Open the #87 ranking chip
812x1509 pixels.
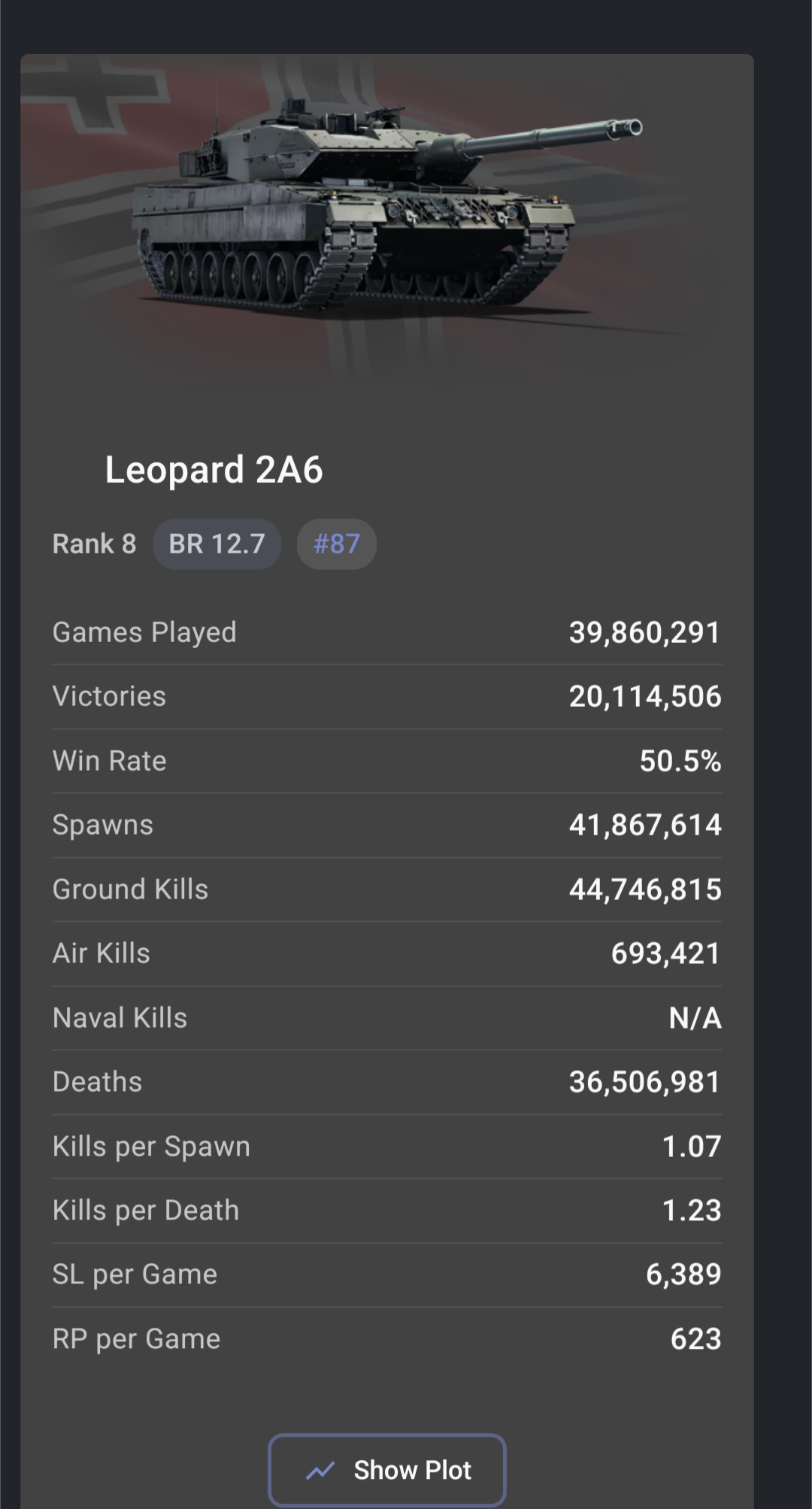click(336, 544)
